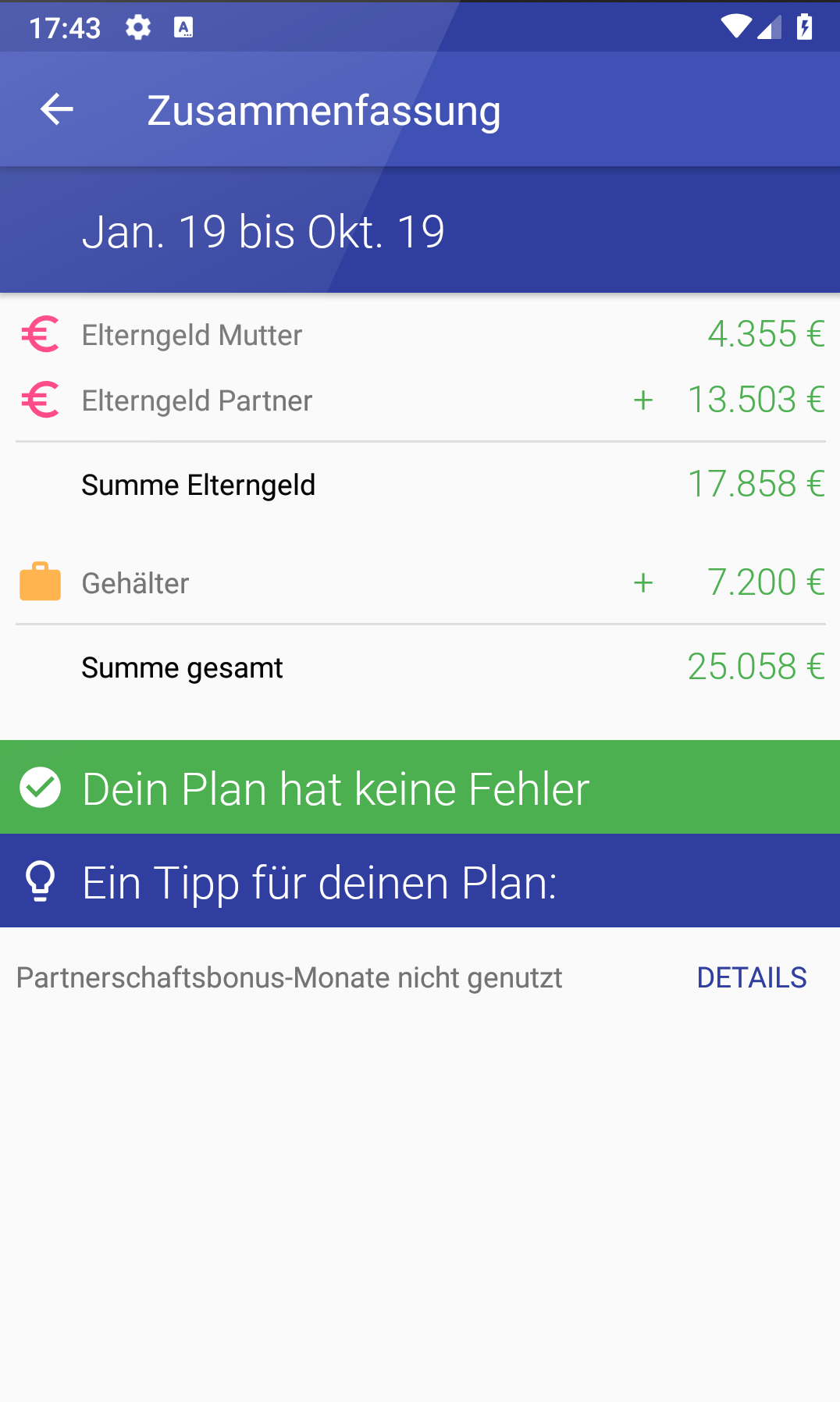Open DETAILS for Partnerschaftsbonus tip
Image resolution: width=840 pixels, height=1402 pixels.
pyautogui.click(x=751, y=977)
